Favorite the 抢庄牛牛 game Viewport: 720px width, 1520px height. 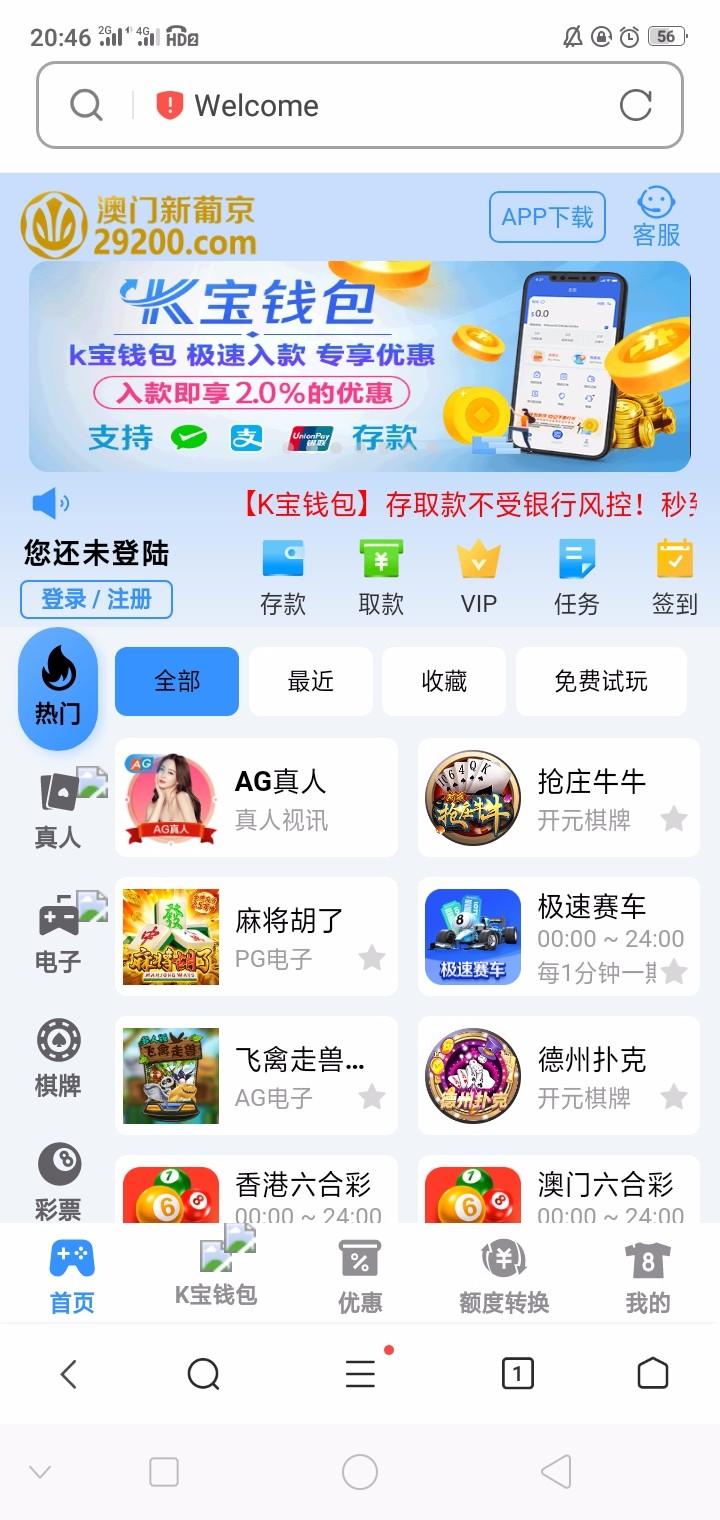[674, 820]
